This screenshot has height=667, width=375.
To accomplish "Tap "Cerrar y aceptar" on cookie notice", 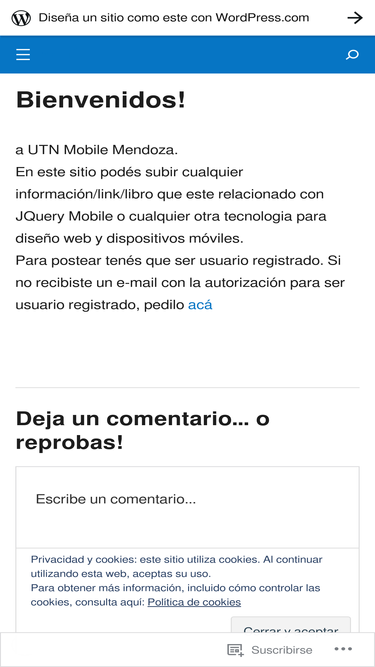I will pos(291,625).
